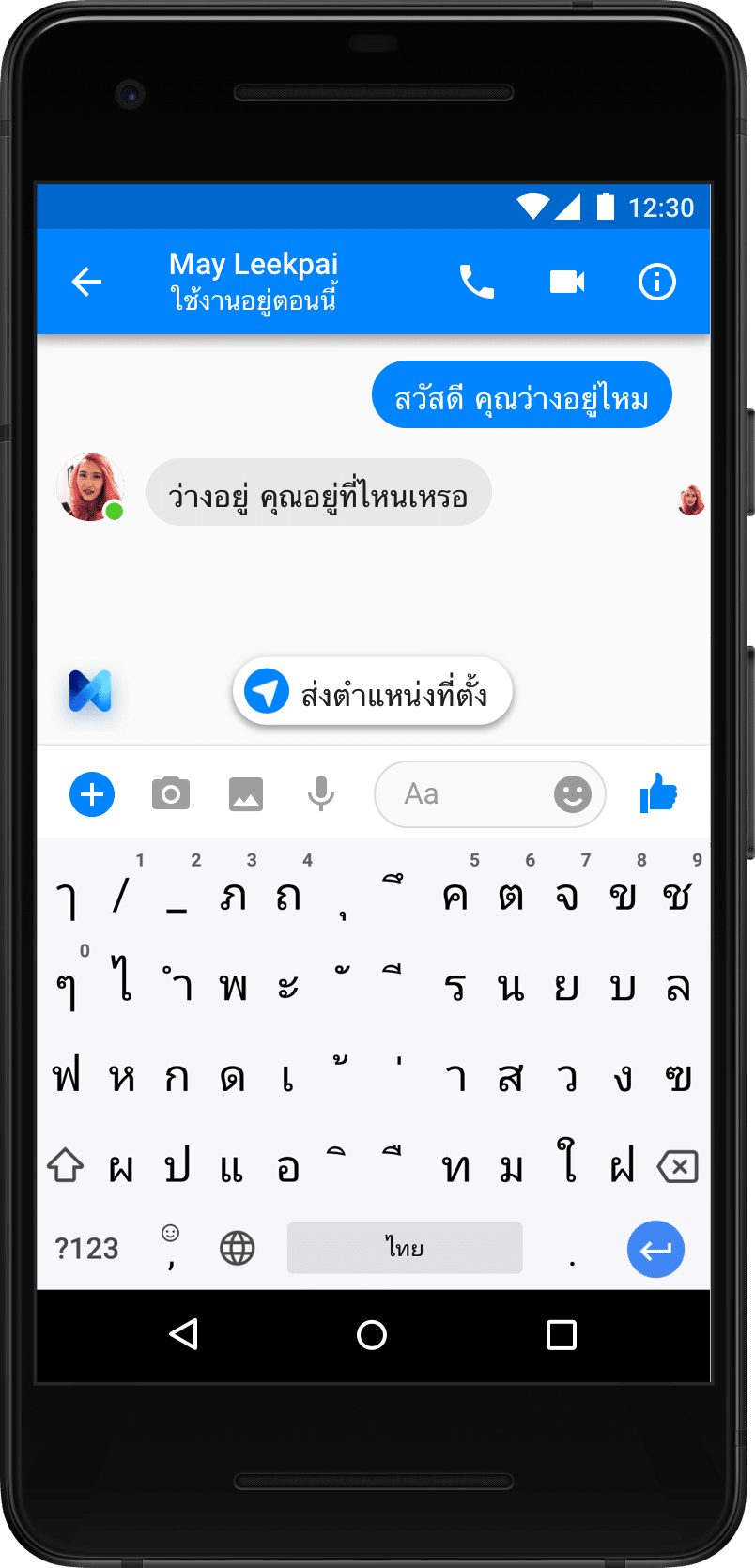Switch keyboard to ?123 symbols
The image size is (755, 1568).
[87, 1249]
